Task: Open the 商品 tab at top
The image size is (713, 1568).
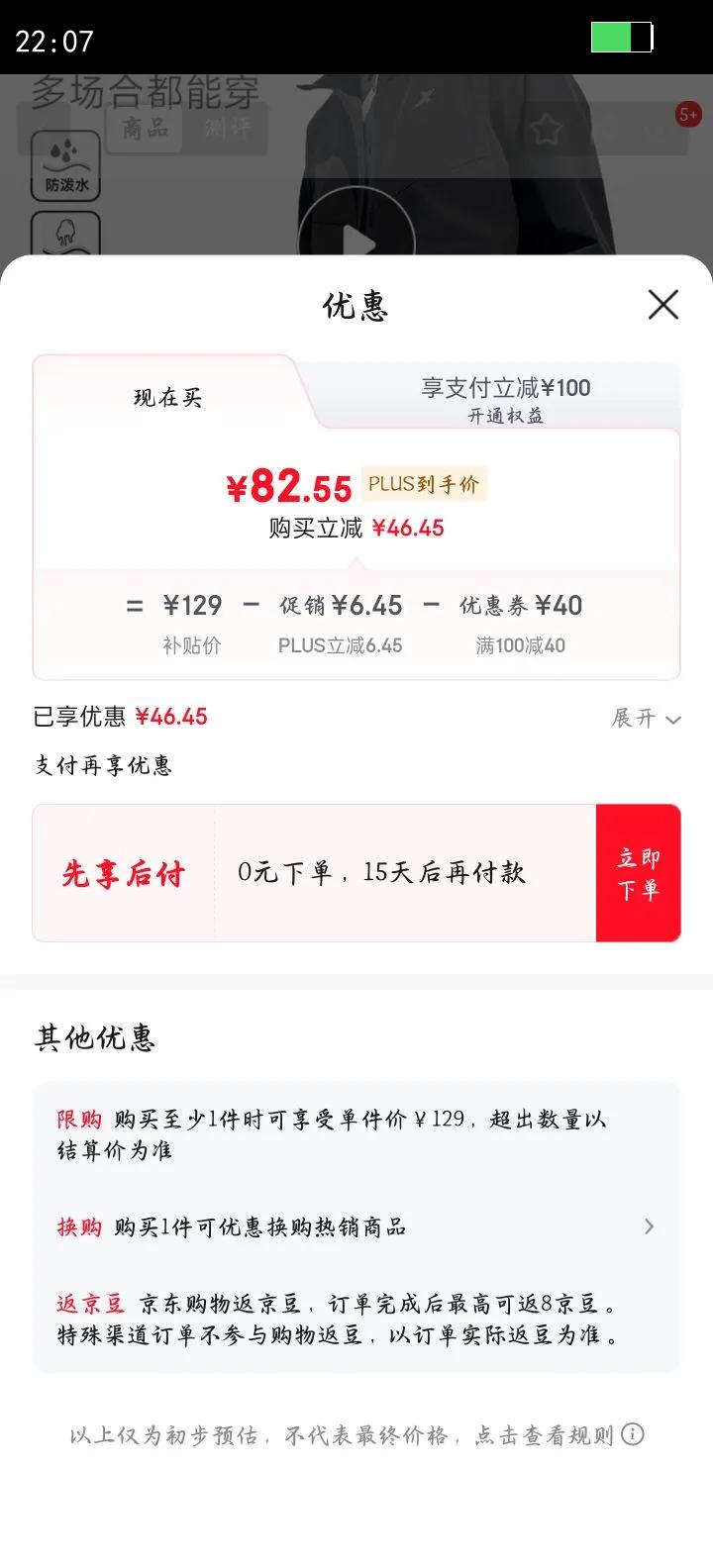Action: click(145, 128)
